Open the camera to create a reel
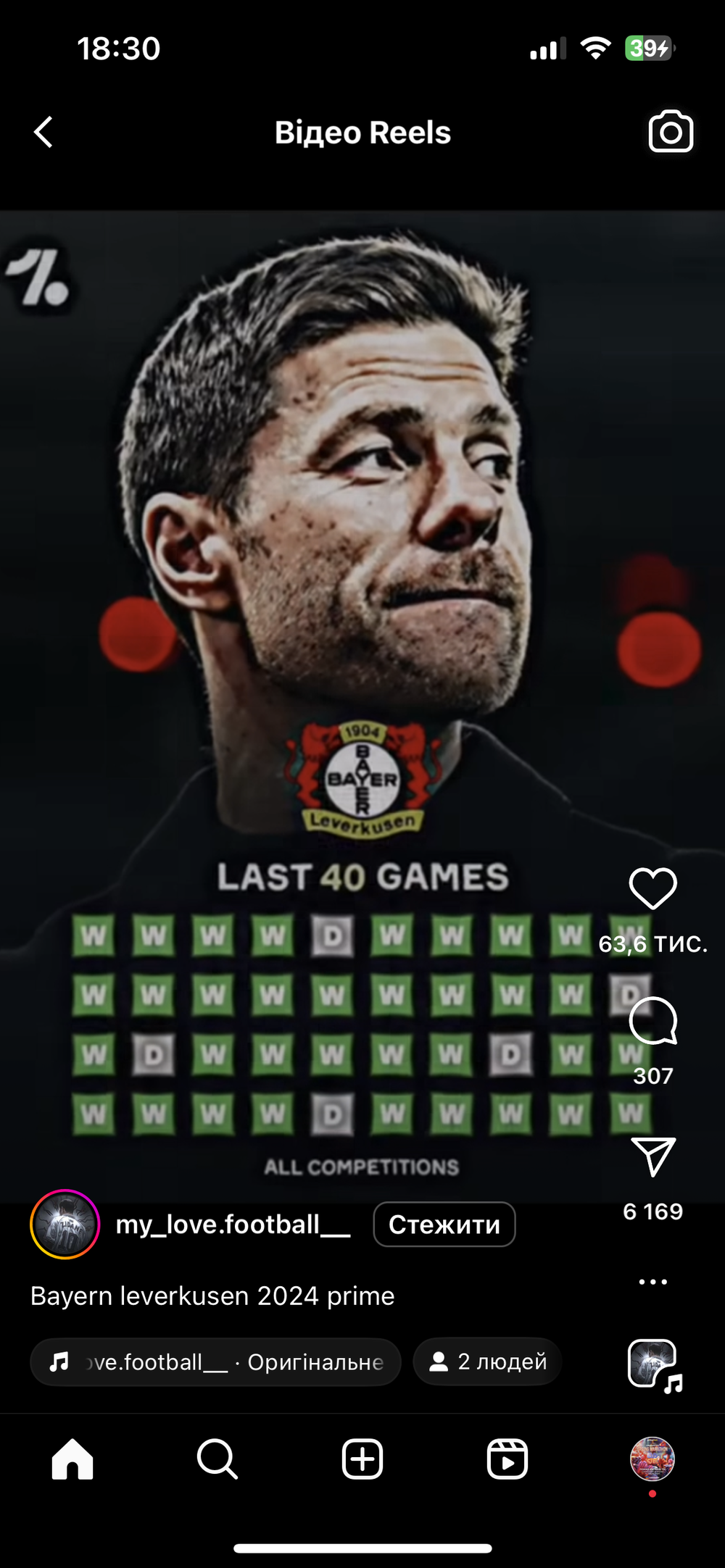Image resolution: width=725 pixels, height=1568 pixels. [670, 132]
